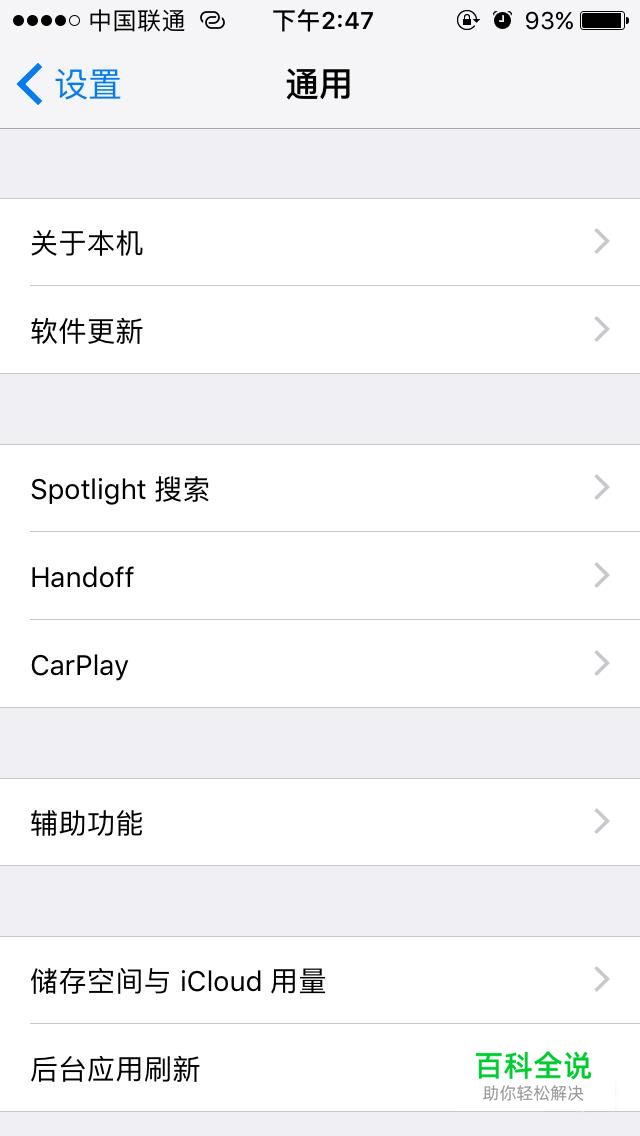640x1136 pixels.
Task: Go back to 设置
Action: 70,85
